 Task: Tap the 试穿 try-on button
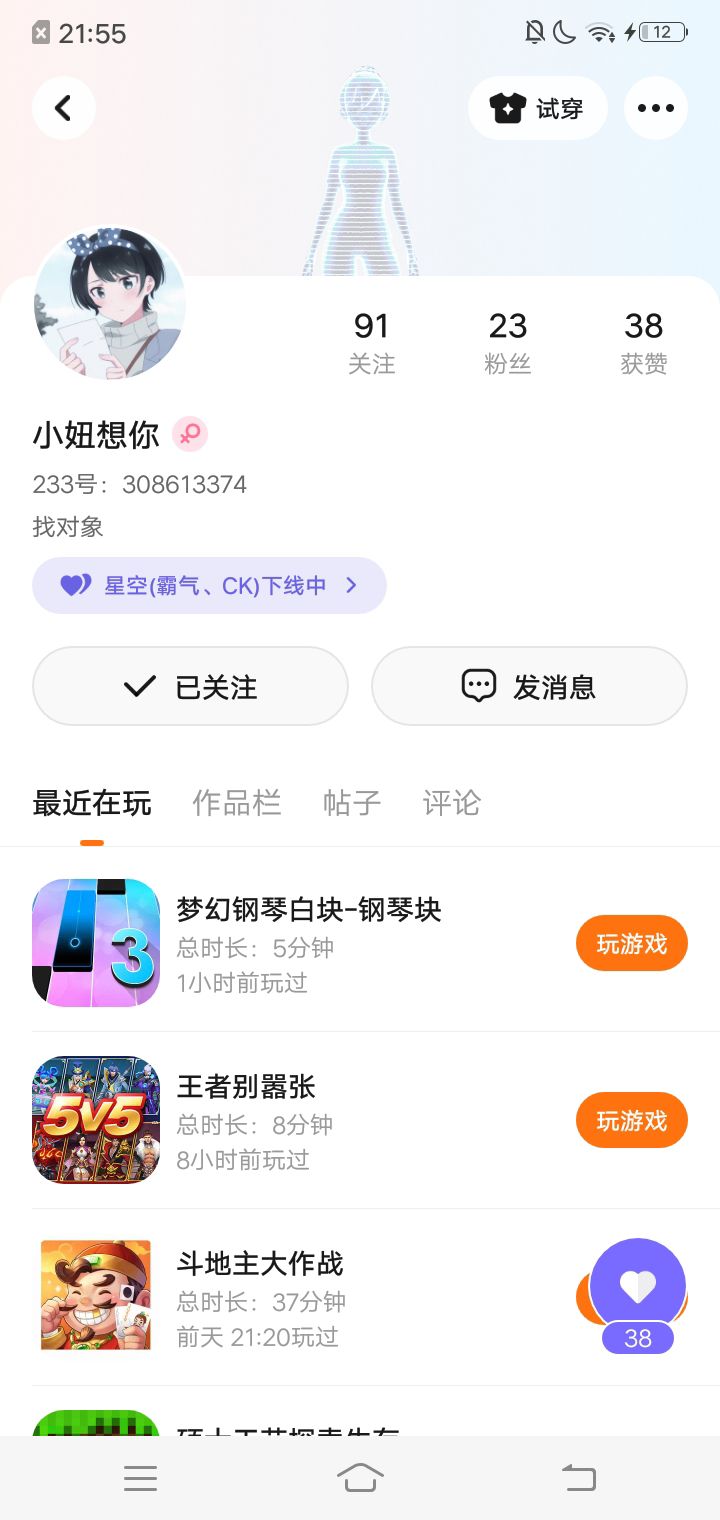[537, 108]
